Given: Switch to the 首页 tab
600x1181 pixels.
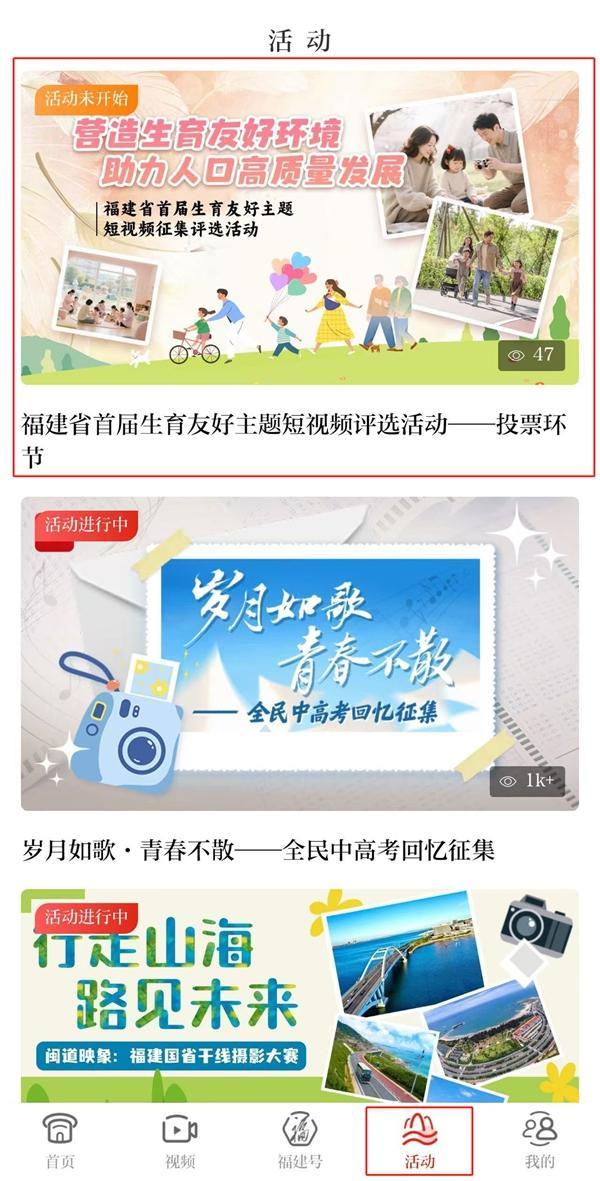Looking at the screenshot, I should tap(60, 1140).
